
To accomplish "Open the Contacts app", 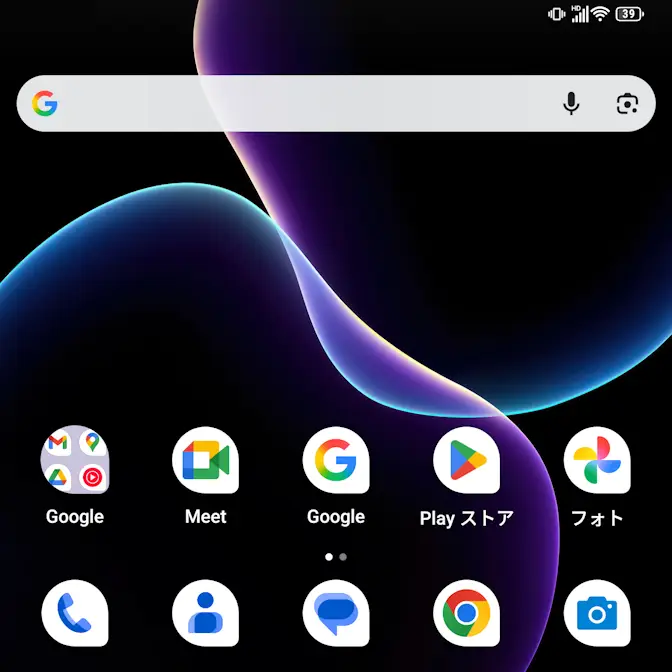I will pyautogui.click(x=205, y=612).
